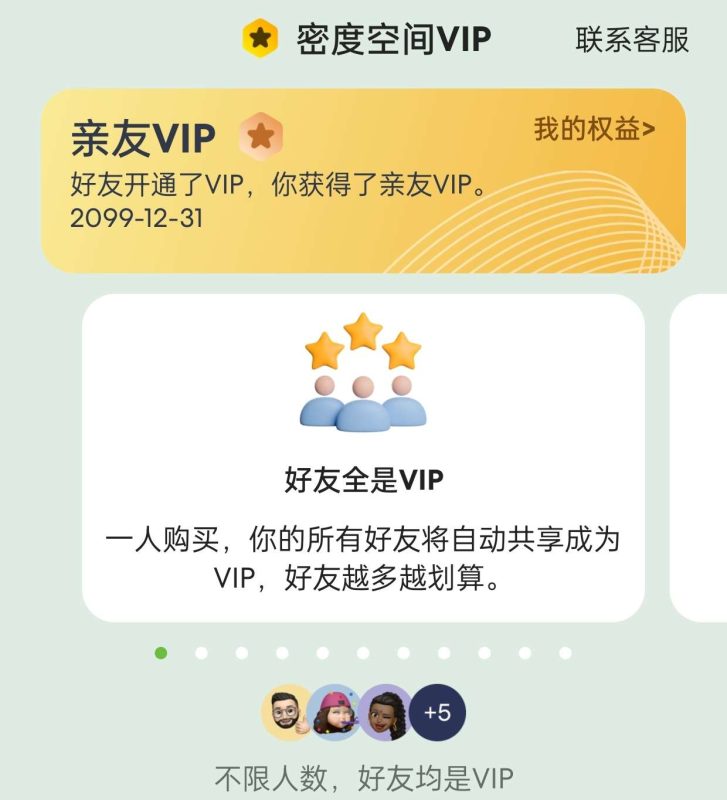Click the VIP description text about sharing with friends
The image size is (727, 800).
(x=361, y=557)
